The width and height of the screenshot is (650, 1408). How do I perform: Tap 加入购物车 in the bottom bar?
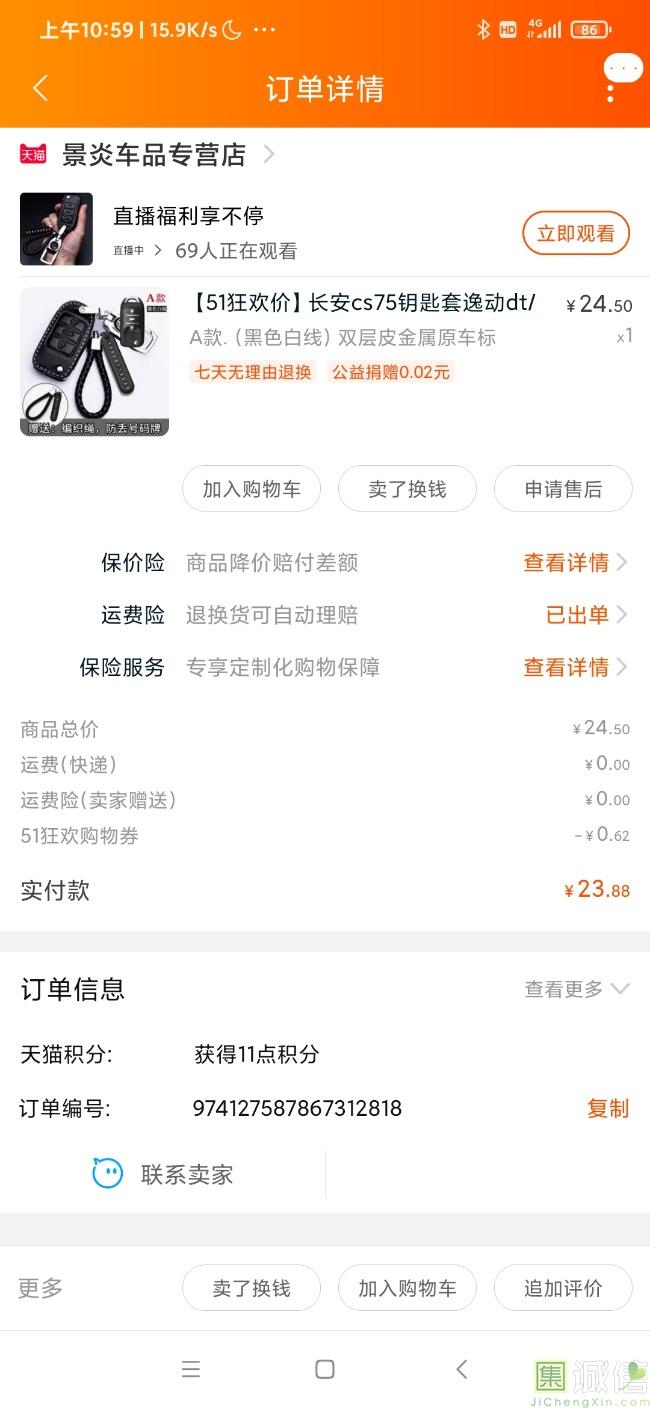[x=407, y=1288]
